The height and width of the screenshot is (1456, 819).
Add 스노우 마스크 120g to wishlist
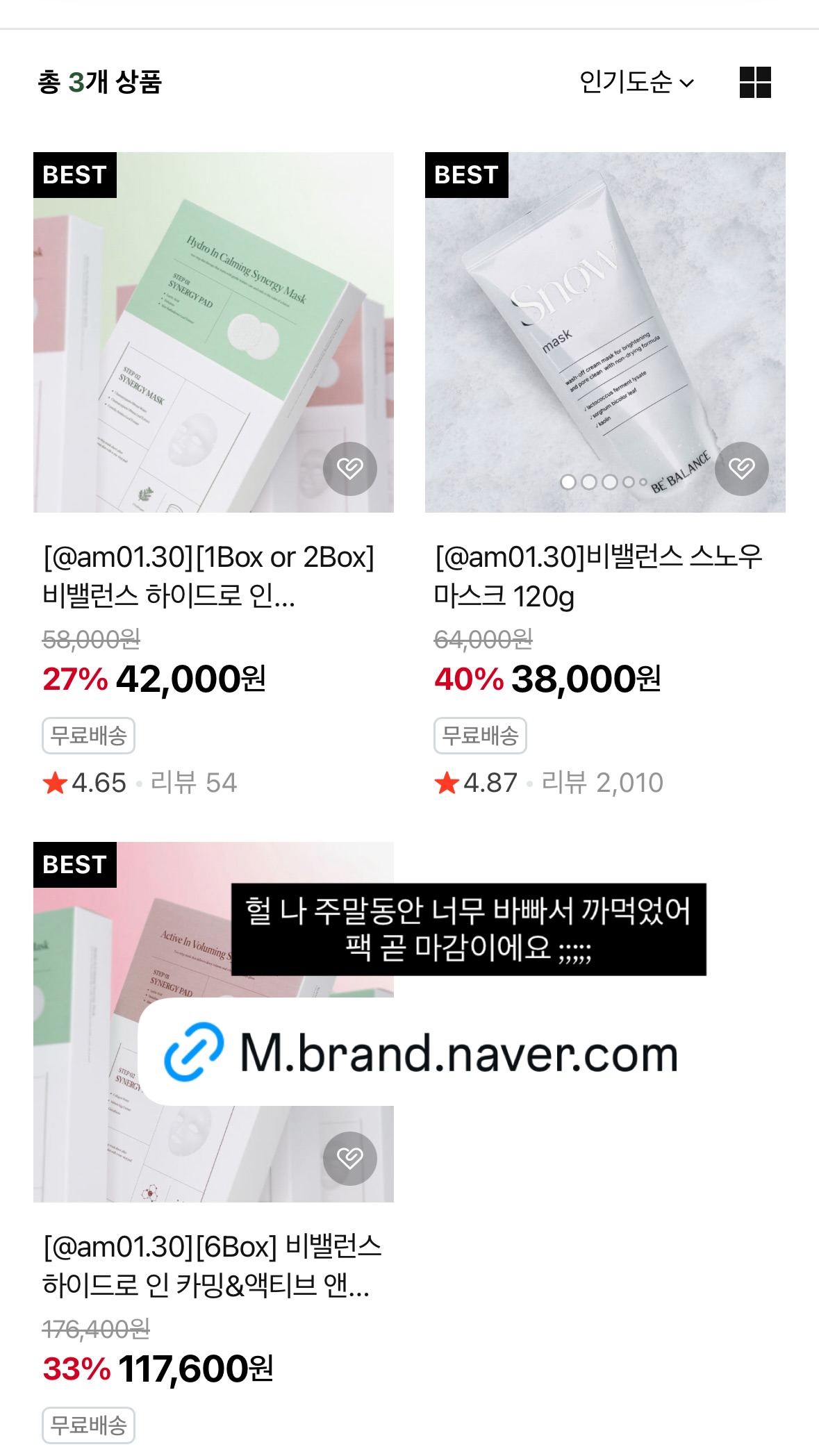point(742,469)
